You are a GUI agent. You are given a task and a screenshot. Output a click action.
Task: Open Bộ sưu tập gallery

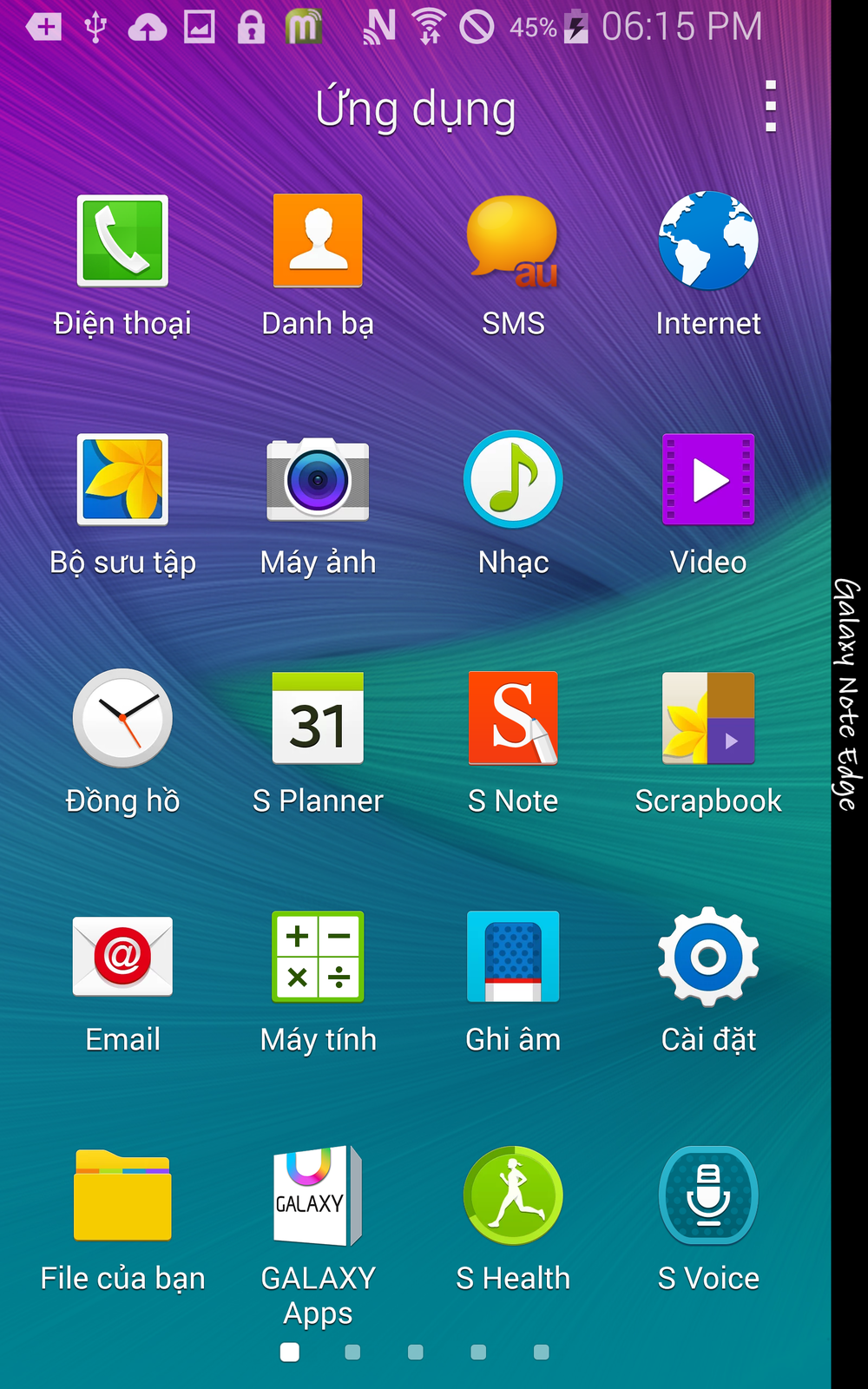122,480
